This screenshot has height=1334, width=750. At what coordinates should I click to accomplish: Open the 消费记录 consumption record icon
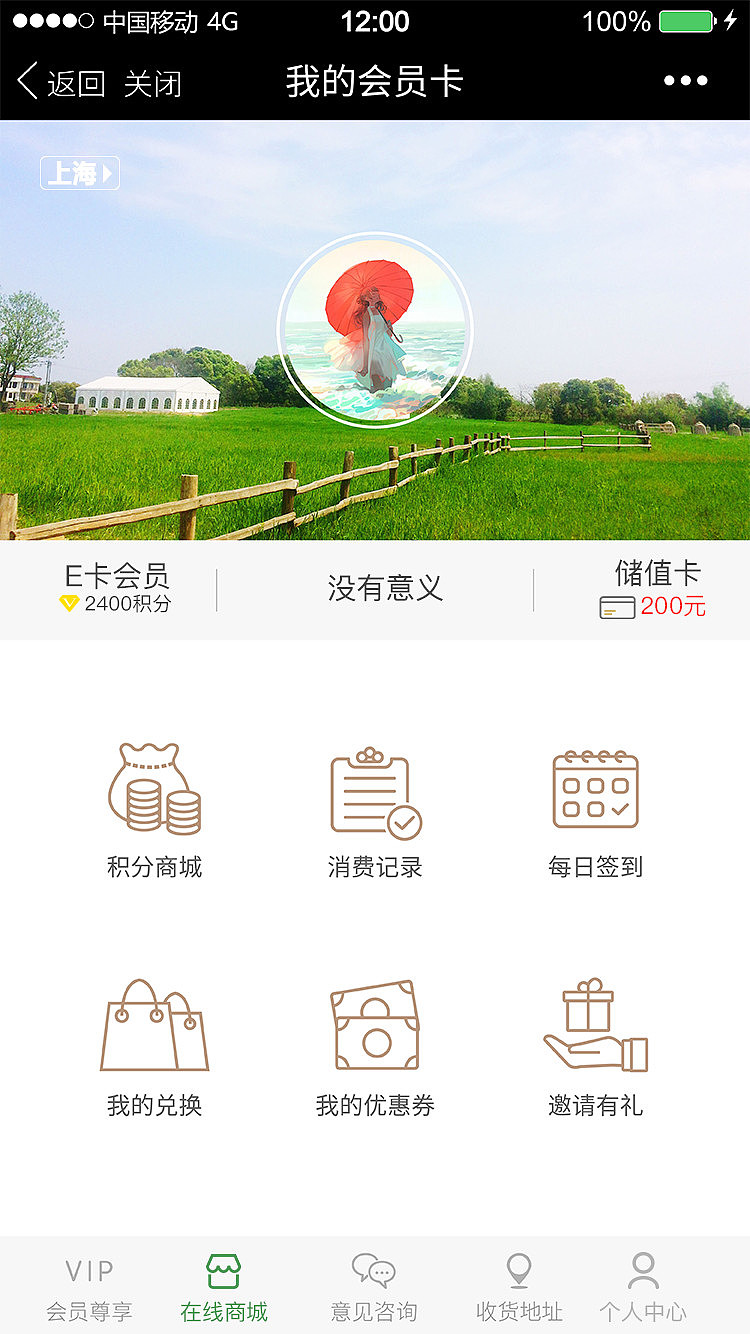click(x=374, y=790)
